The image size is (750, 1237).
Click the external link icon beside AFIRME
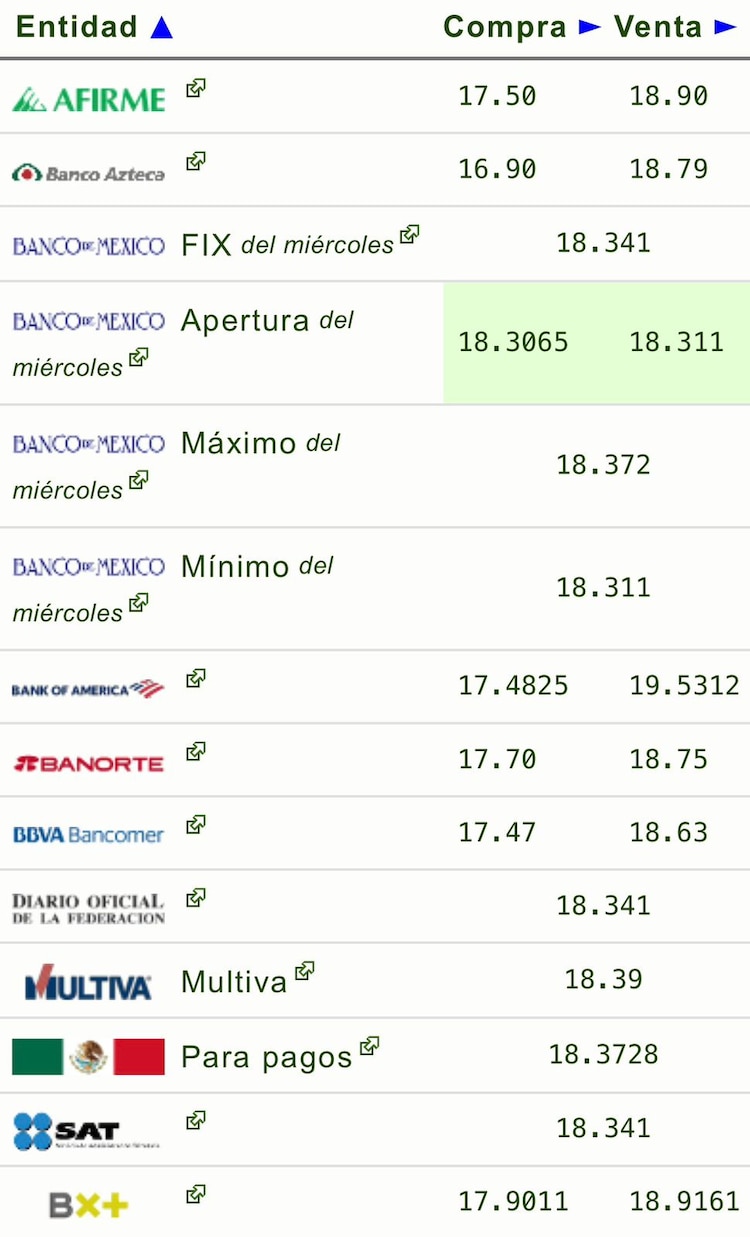coord(196,87)
